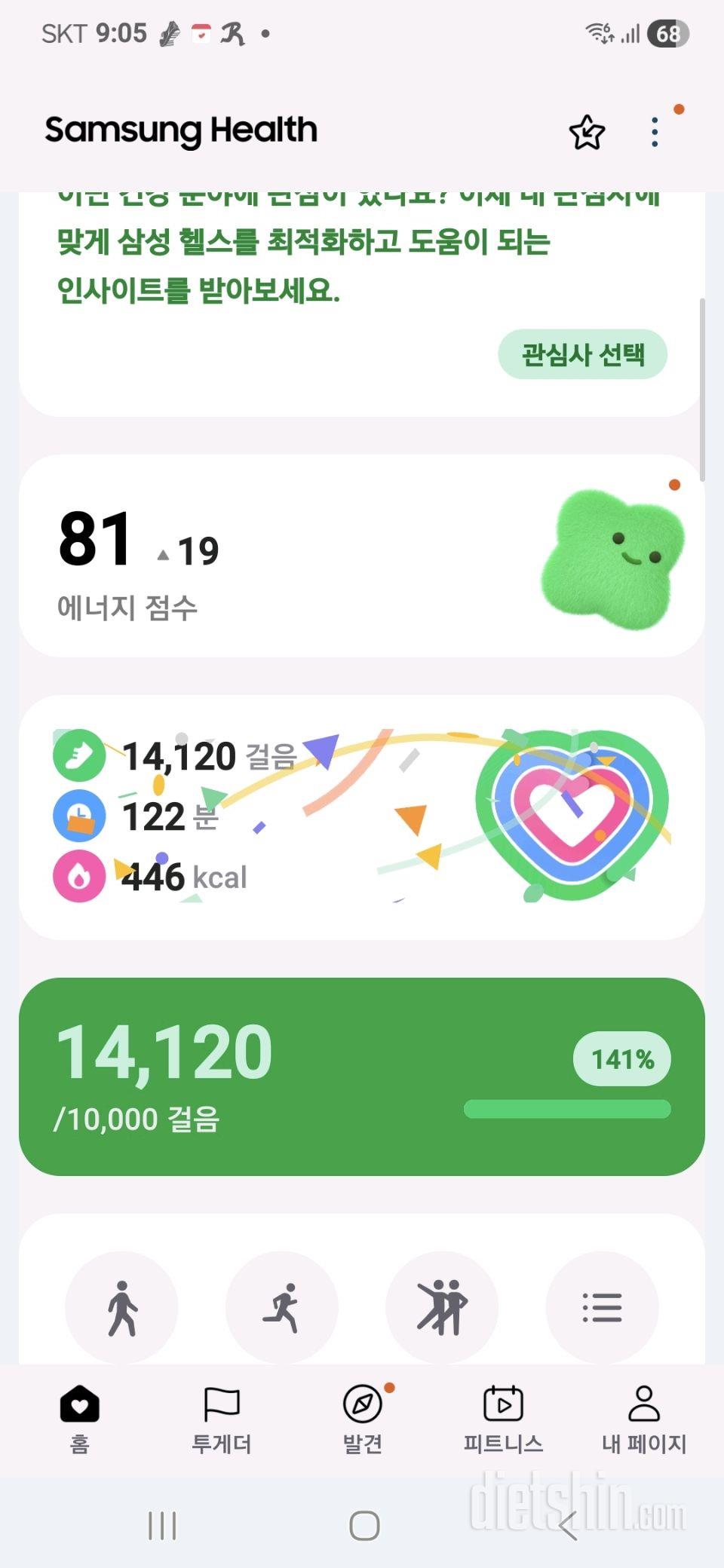Open the three-dot overflow menu
Viewport: 724px width, 1568px height.
click(x=655, y=133)
